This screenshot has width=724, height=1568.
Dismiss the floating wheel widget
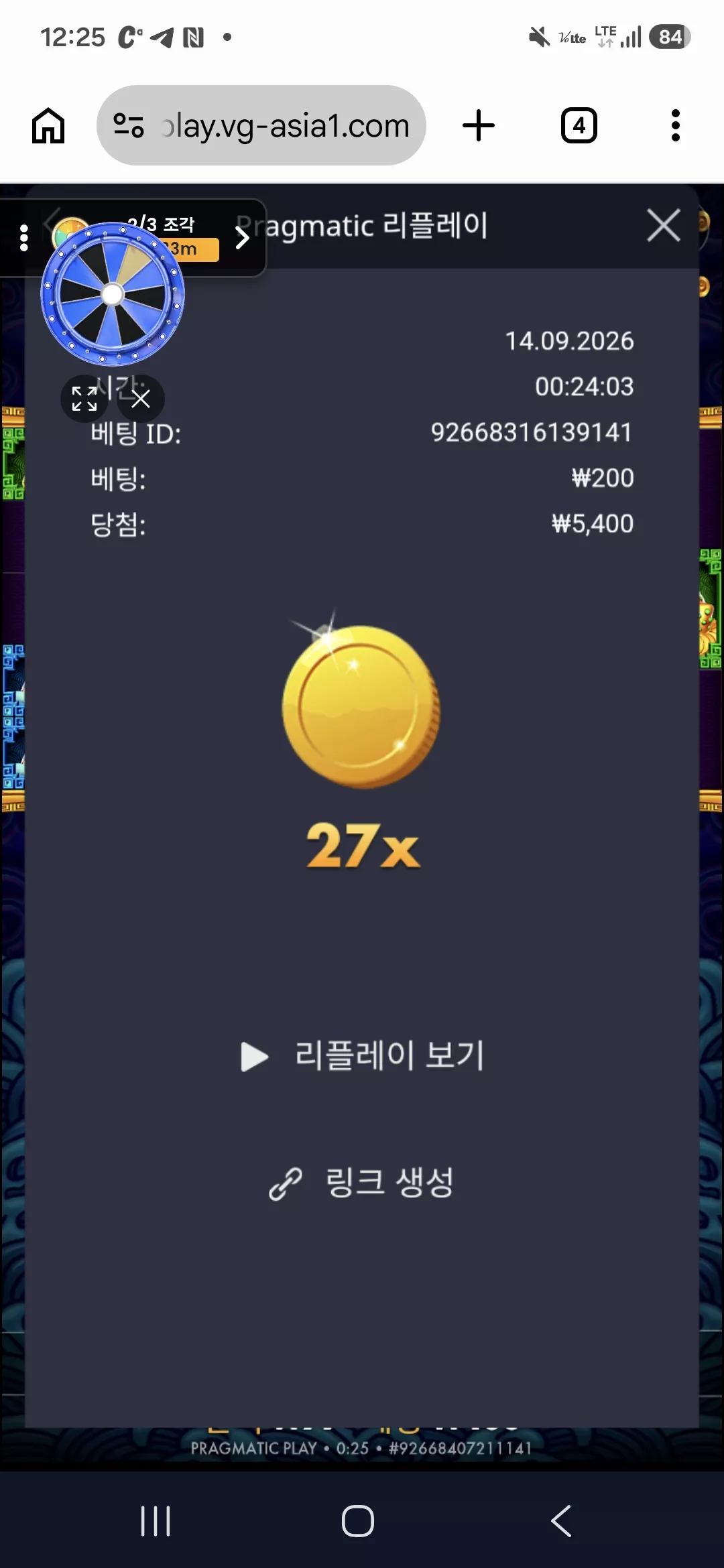pos(141,399)
